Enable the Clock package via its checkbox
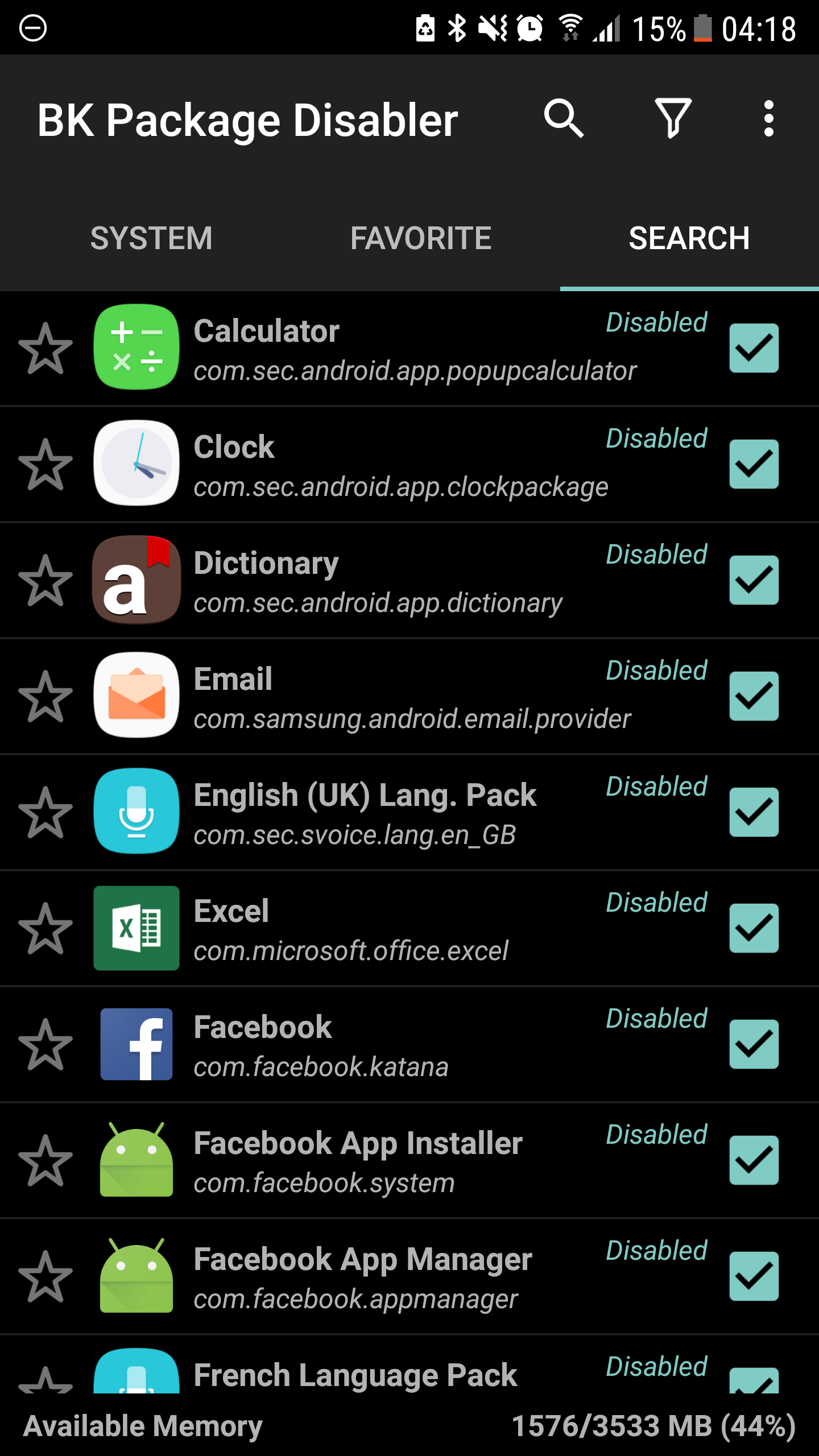The width and height of the screenshot is (819, 1456). [754, 464]
